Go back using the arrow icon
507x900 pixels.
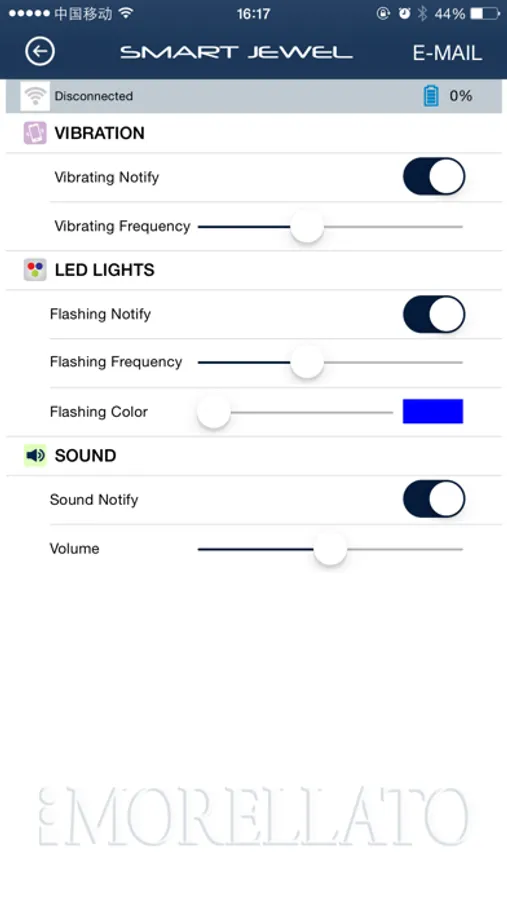[x=40, y=52]
